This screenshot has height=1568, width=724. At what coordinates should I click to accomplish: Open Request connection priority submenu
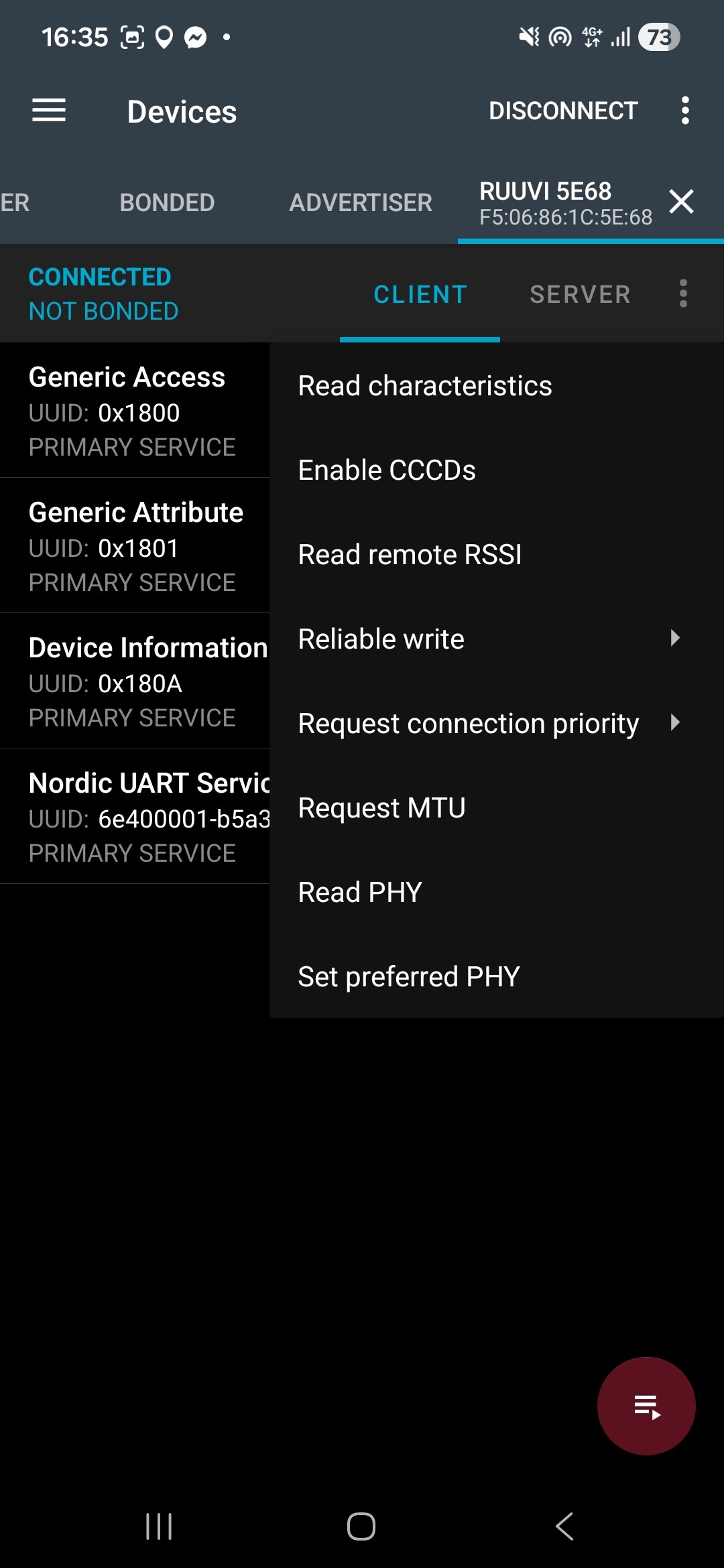489,724
